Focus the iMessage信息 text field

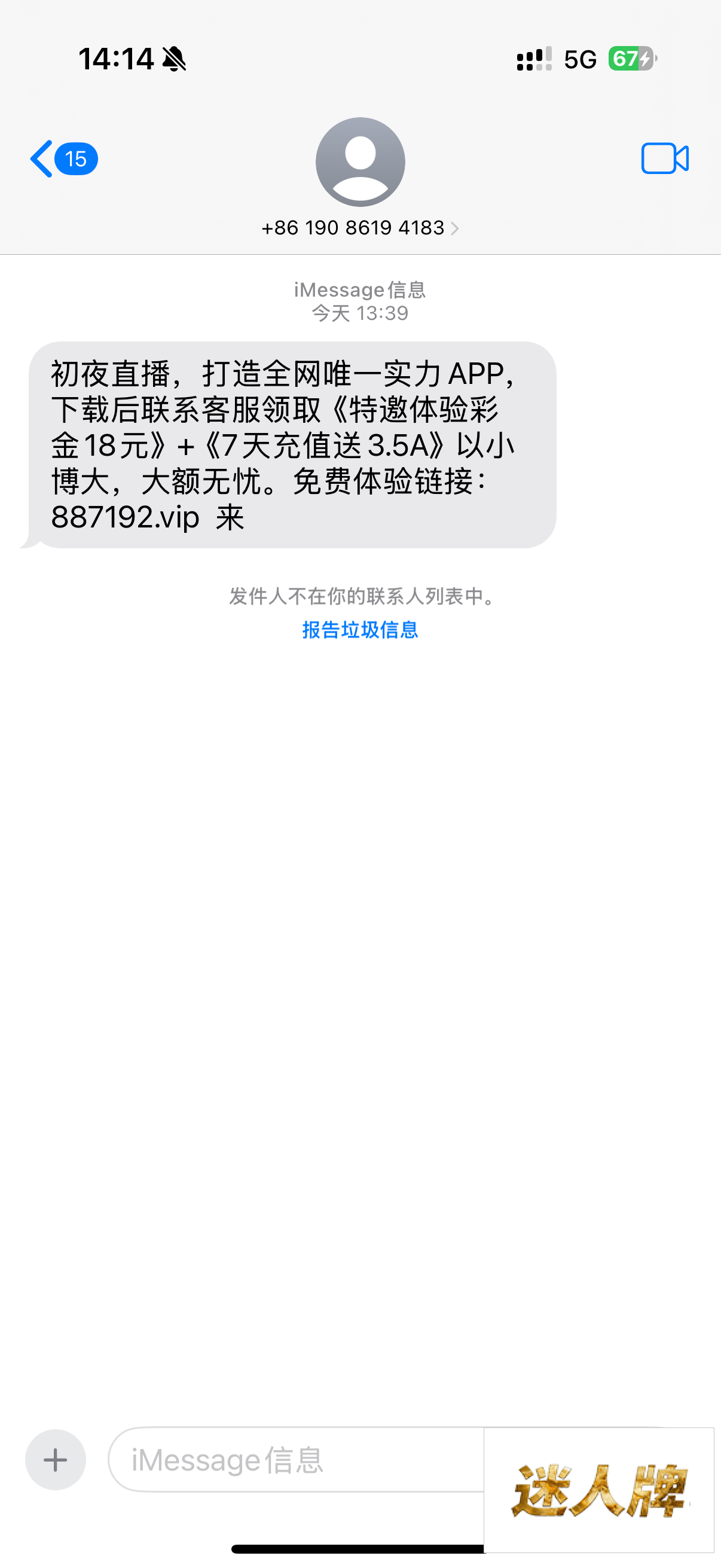(292, 1459)
